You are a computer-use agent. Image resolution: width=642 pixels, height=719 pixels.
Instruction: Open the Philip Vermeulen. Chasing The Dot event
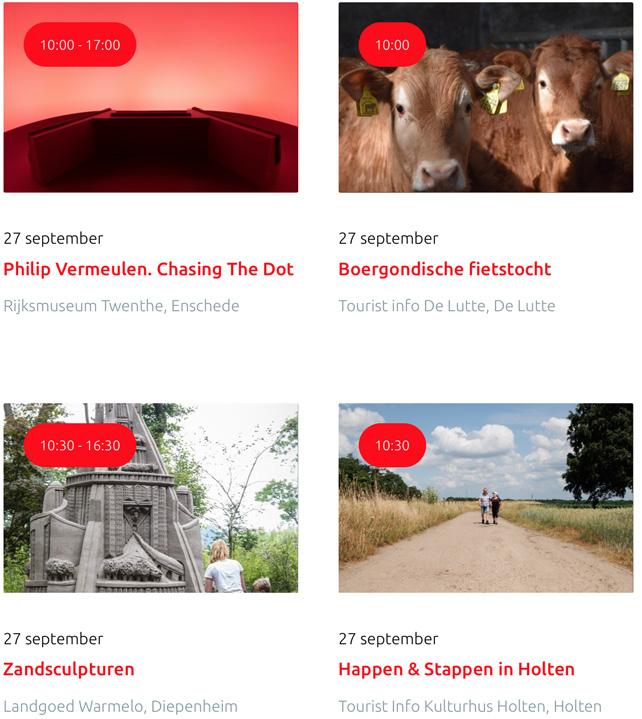click(x=149, y=269)
